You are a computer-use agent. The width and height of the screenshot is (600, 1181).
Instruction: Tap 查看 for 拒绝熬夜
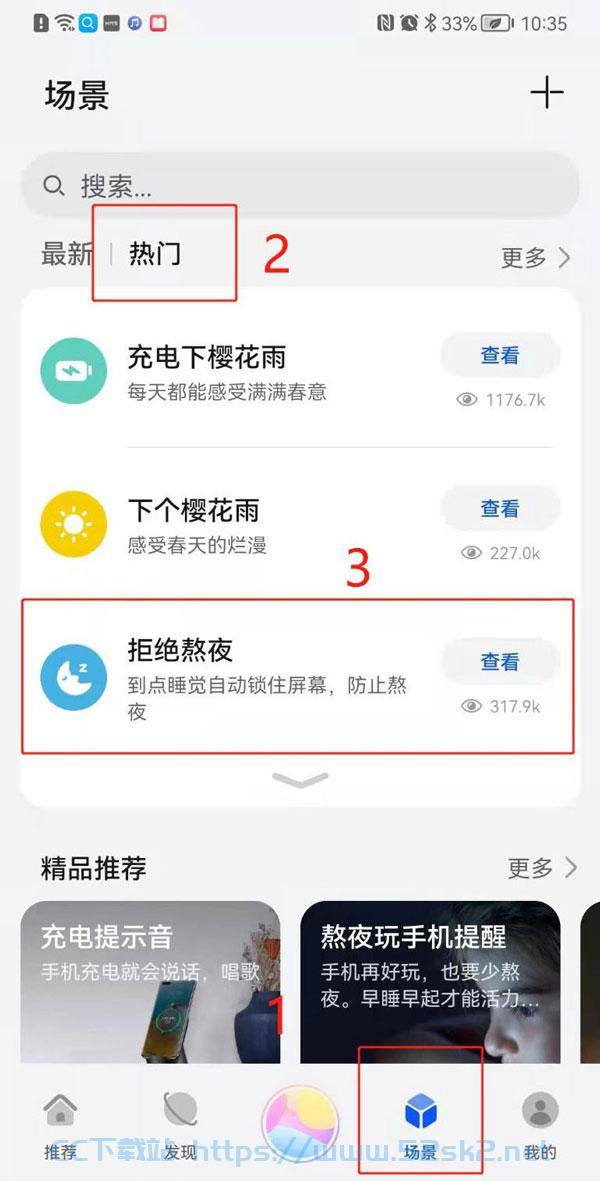click(500, 661)
